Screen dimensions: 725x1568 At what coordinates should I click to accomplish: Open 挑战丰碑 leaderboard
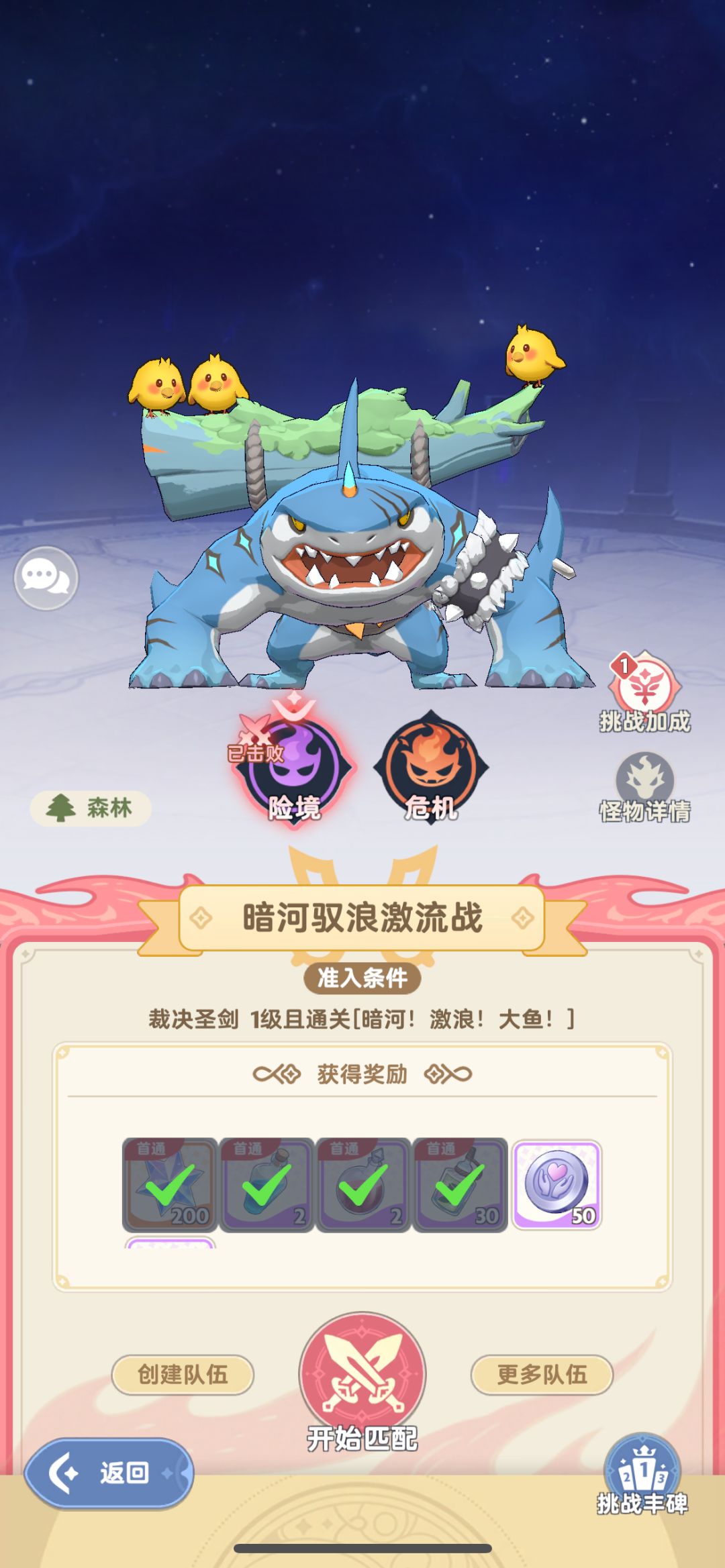(x=642, y=1475)
